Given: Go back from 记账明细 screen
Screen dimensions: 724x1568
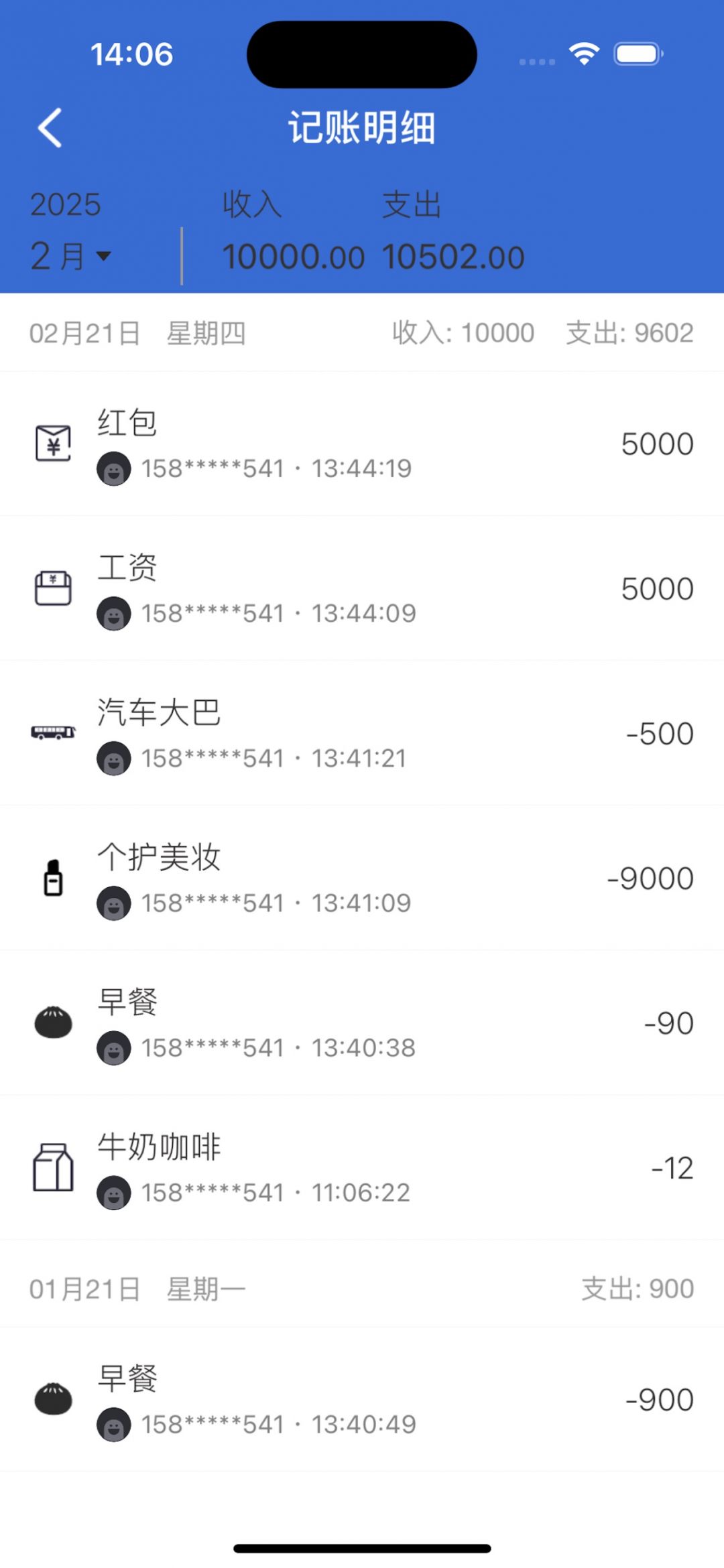Looking at the screenshot, I should coord(50,127).
